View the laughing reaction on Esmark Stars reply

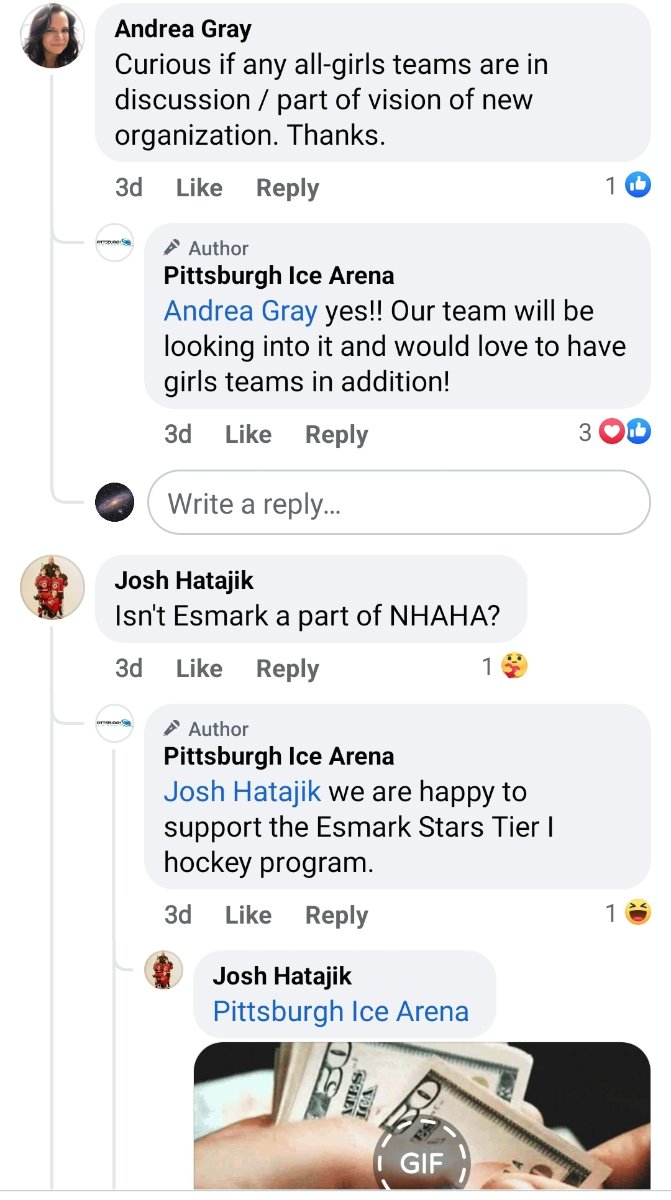point(628,912)
